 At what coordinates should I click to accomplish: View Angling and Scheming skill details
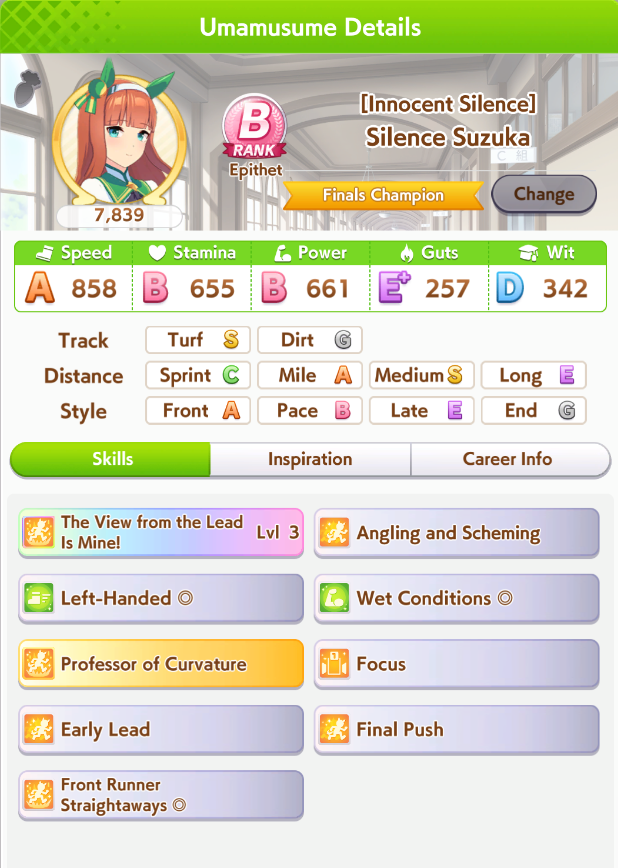pyautogui.click(x=456, y=532)
